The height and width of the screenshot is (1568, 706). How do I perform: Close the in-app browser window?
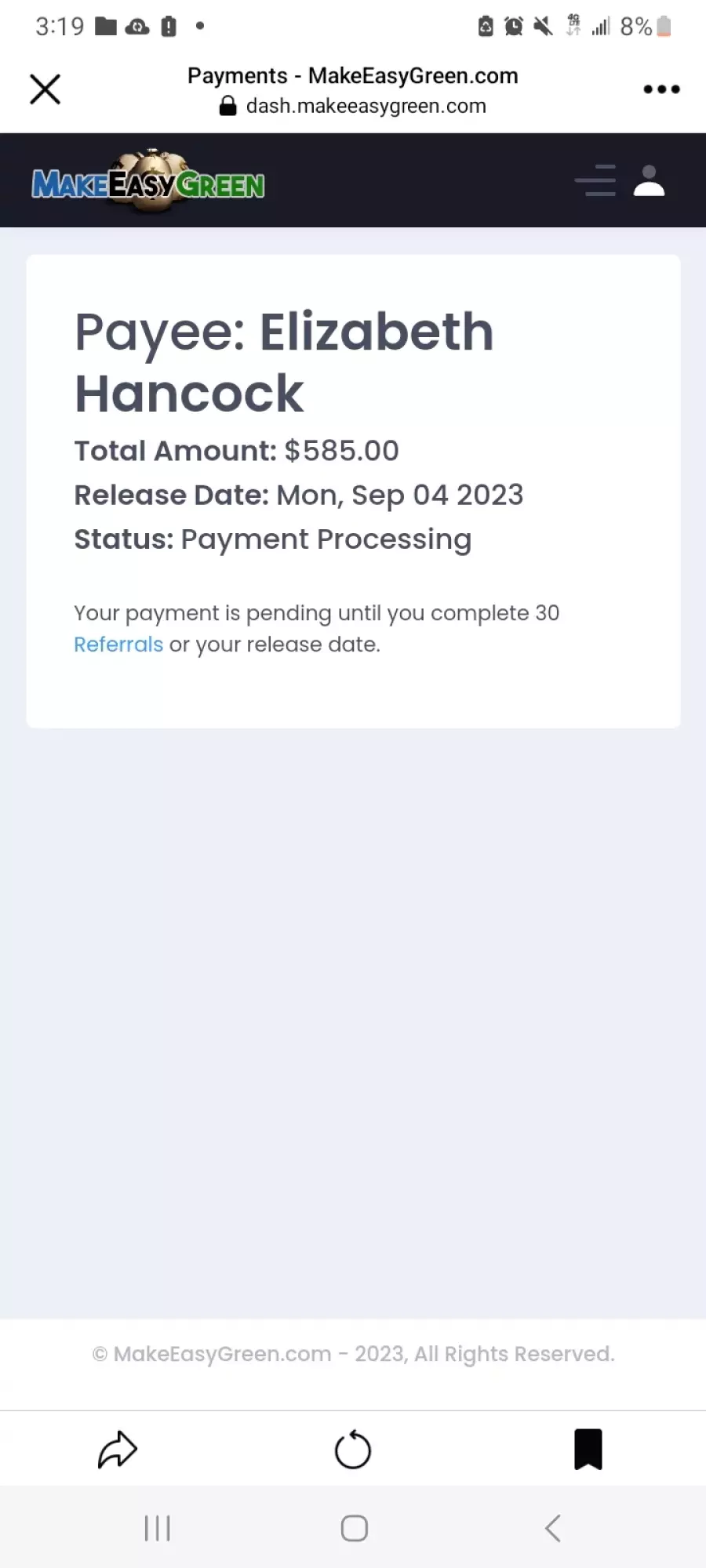point(45,89)
